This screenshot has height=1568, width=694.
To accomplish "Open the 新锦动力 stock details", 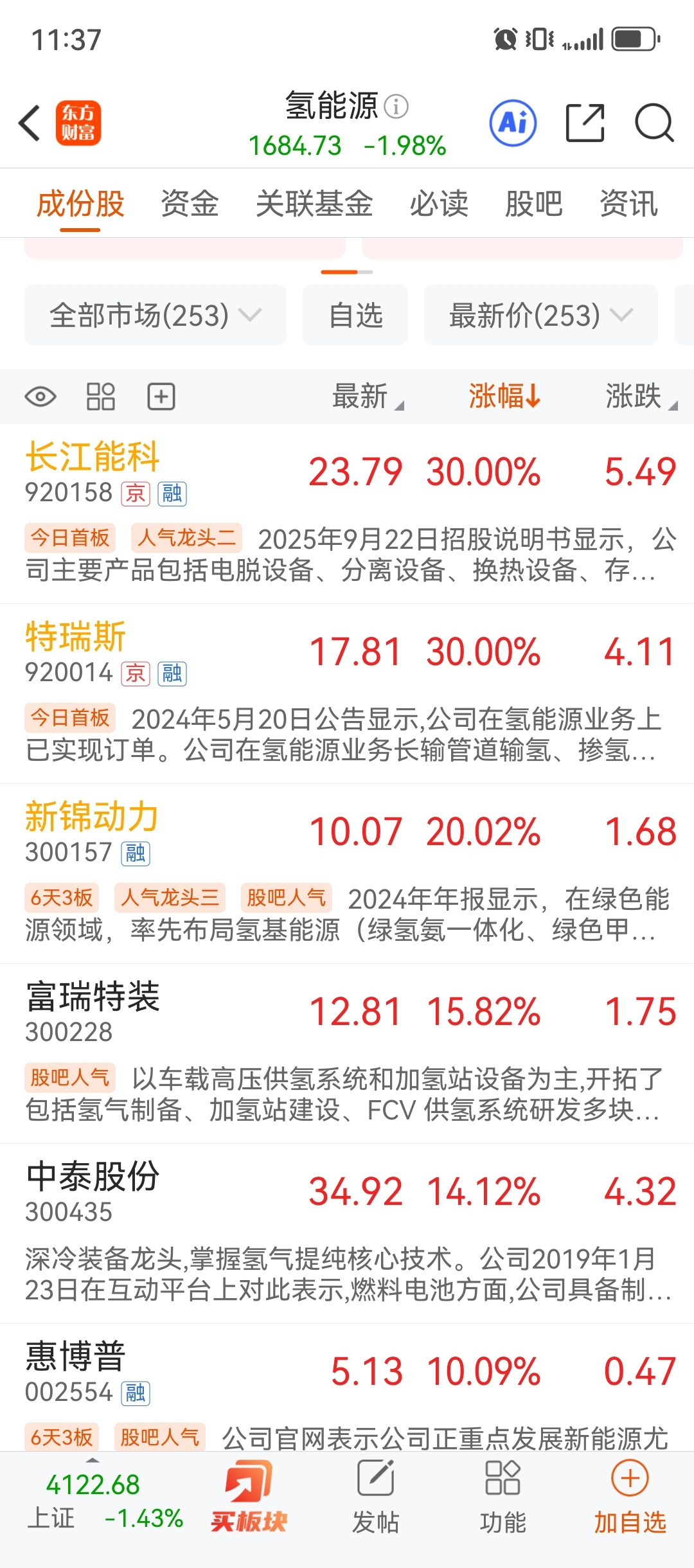I will tap(91, 817).
